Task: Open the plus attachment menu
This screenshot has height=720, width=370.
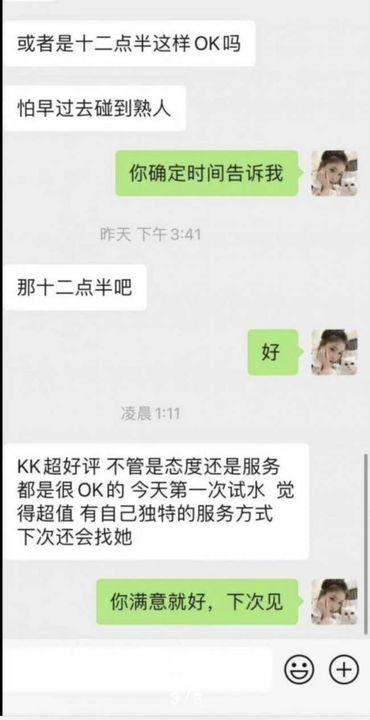Action: pyautogui.click(x=344, y=669)
